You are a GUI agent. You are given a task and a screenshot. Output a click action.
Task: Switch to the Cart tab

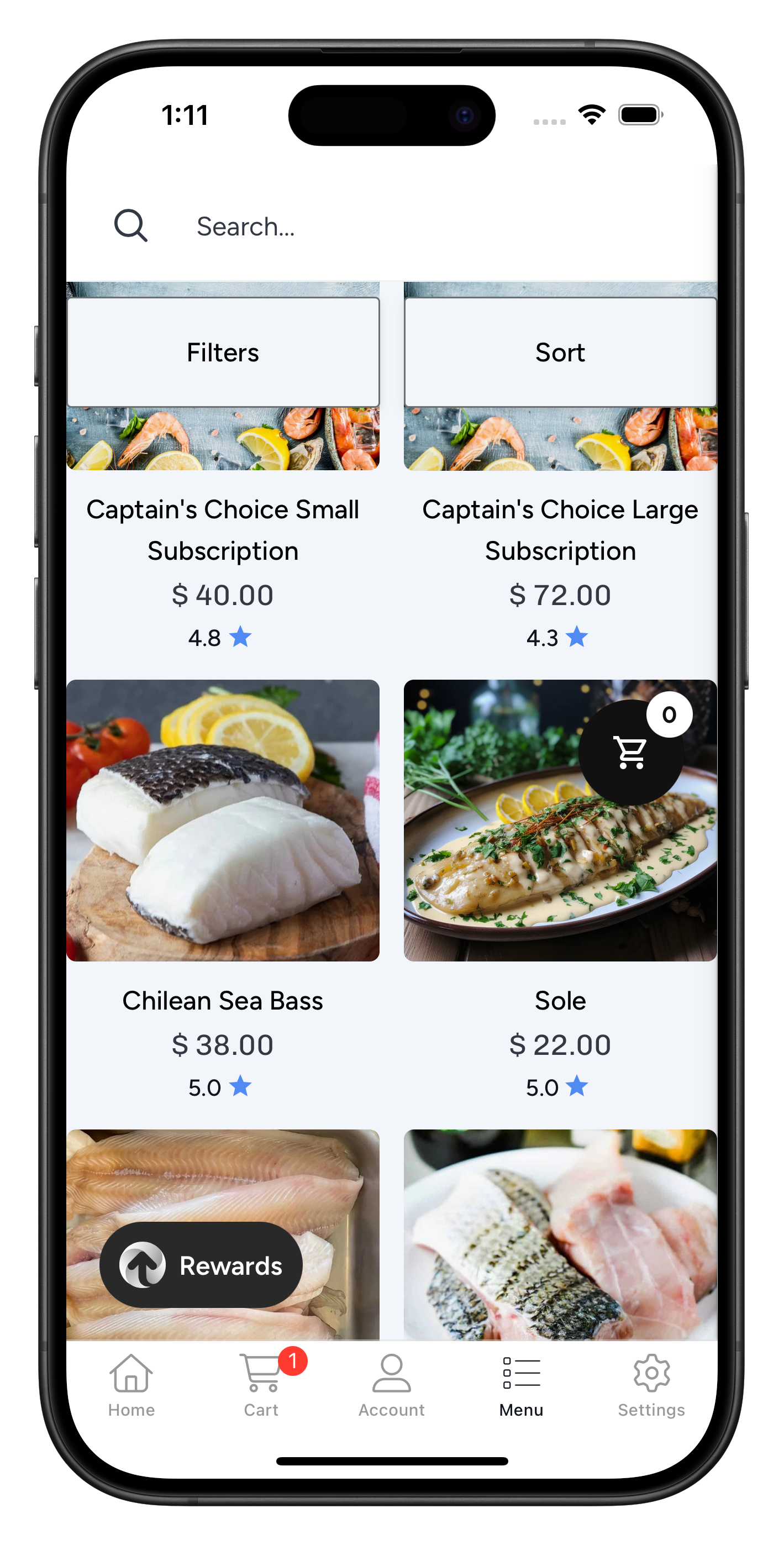pos(261,1384)
